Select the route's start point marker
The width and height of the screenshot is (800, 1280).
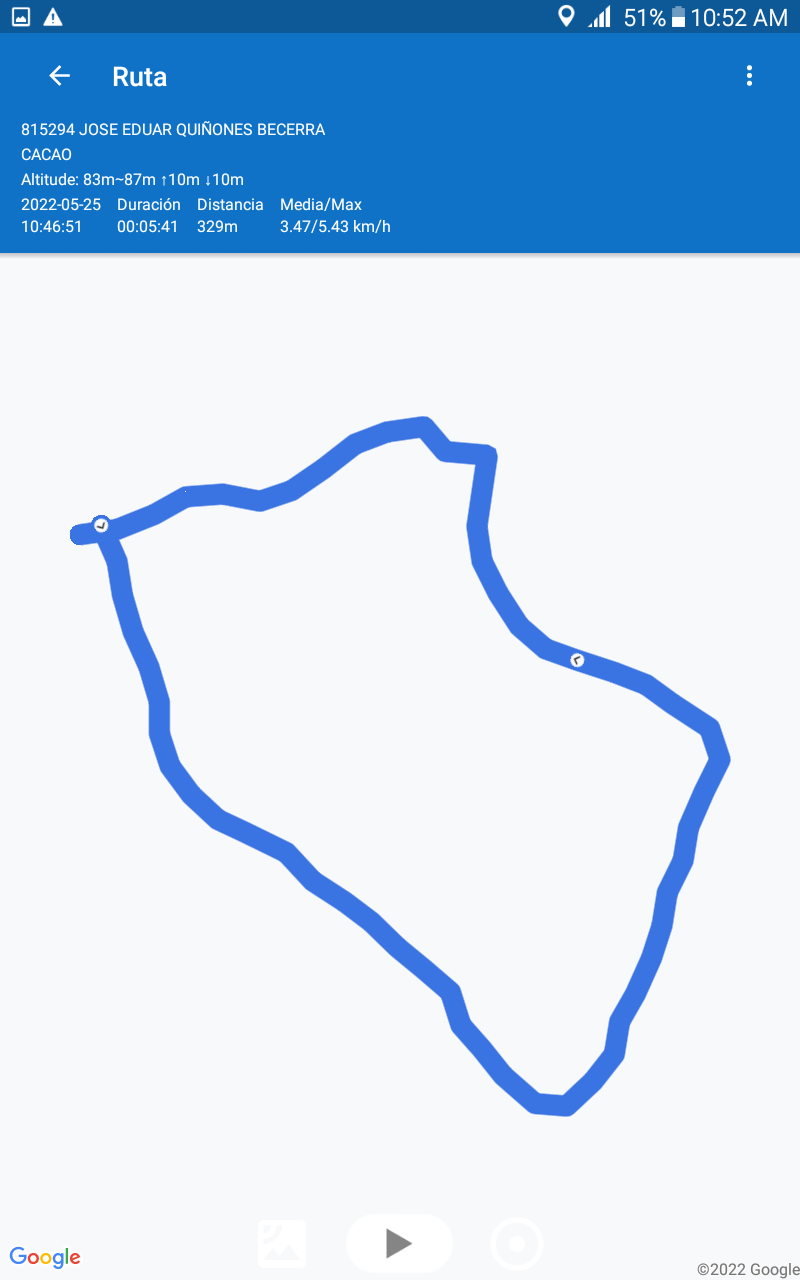(x=101, y=525)
